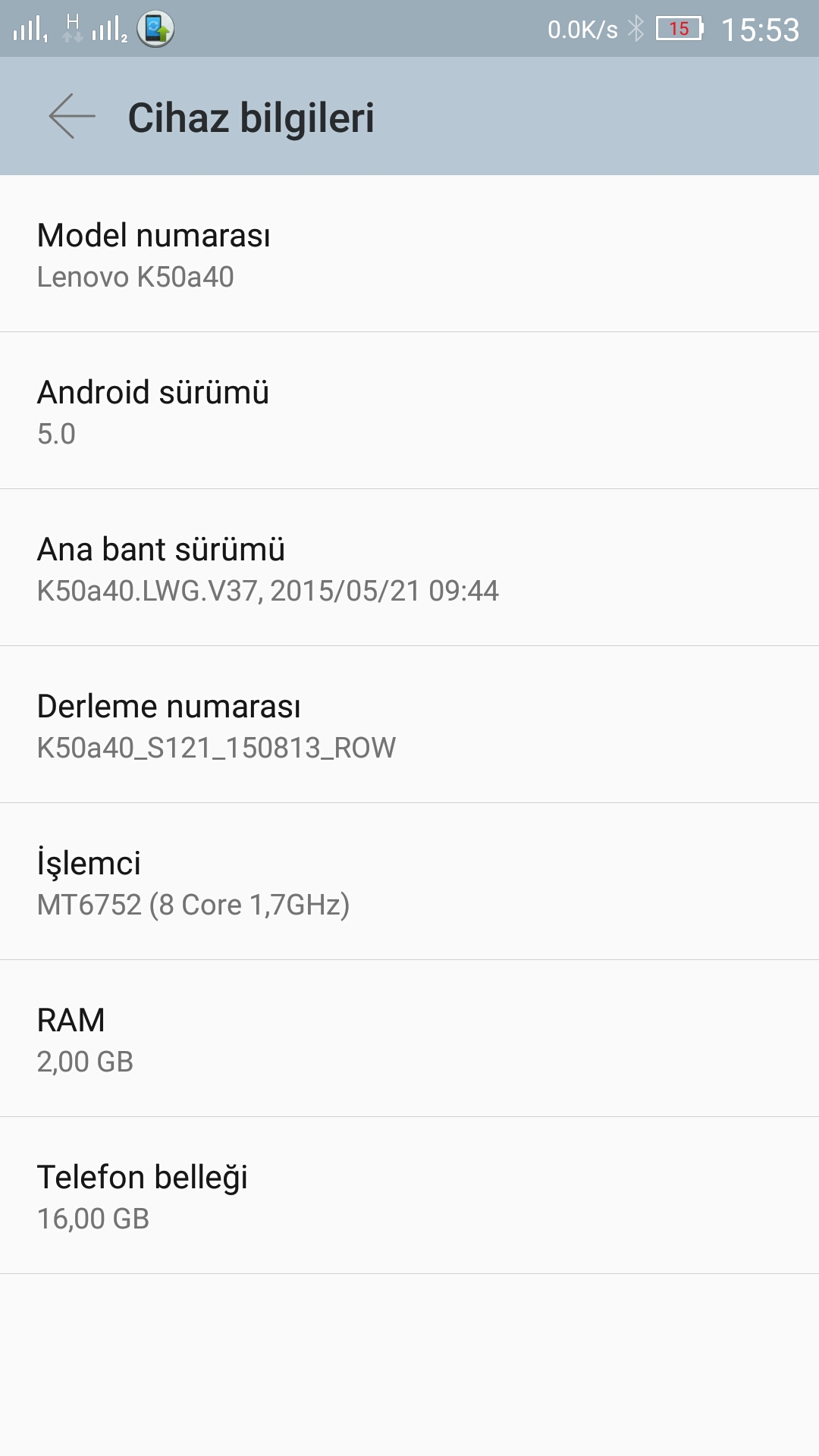Open the Ana bant sürümü entry

coord(409,567)
